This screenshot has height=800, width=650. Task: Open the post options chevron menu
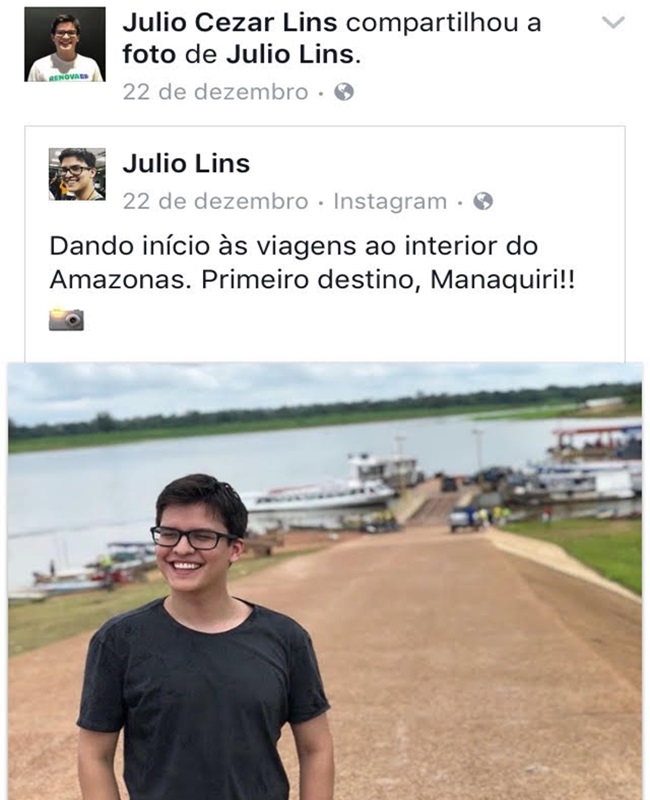614,23
